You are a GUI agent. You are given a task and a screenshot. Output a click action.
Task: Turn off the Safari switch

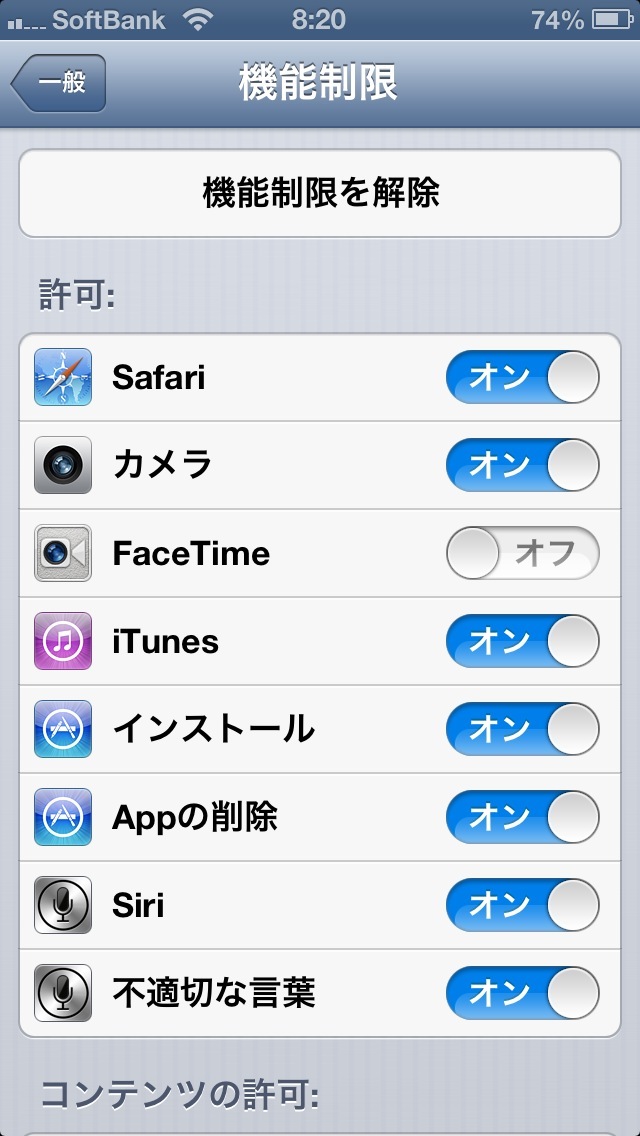coord(523,377)
